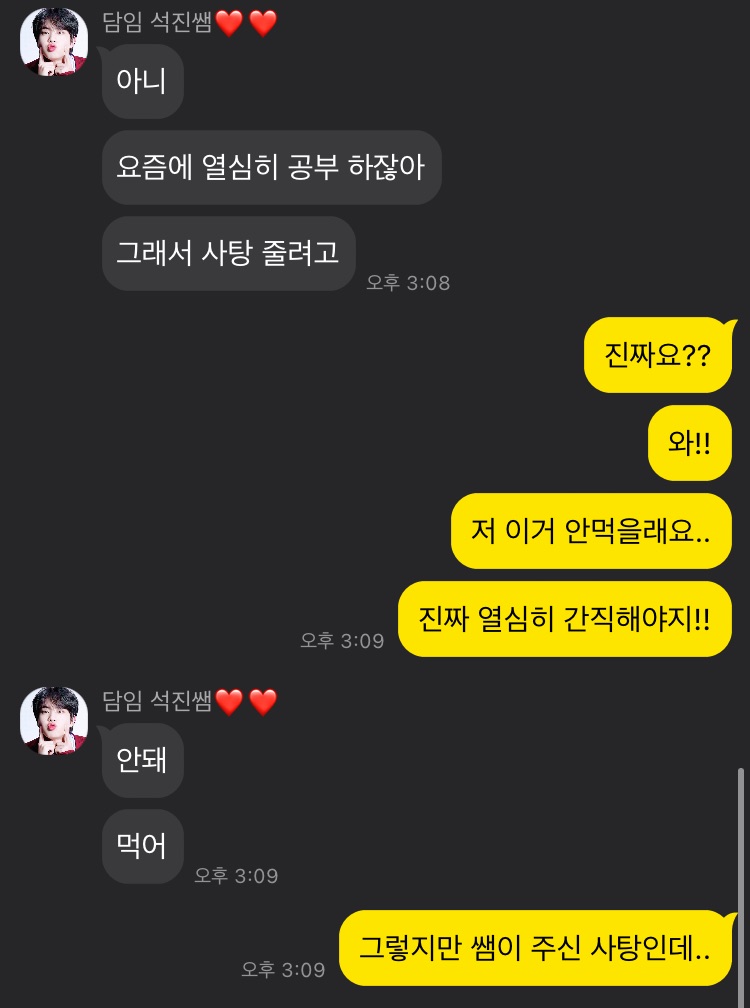Open the sender's profile photo beside the 안돼 message

pos(55,720)
